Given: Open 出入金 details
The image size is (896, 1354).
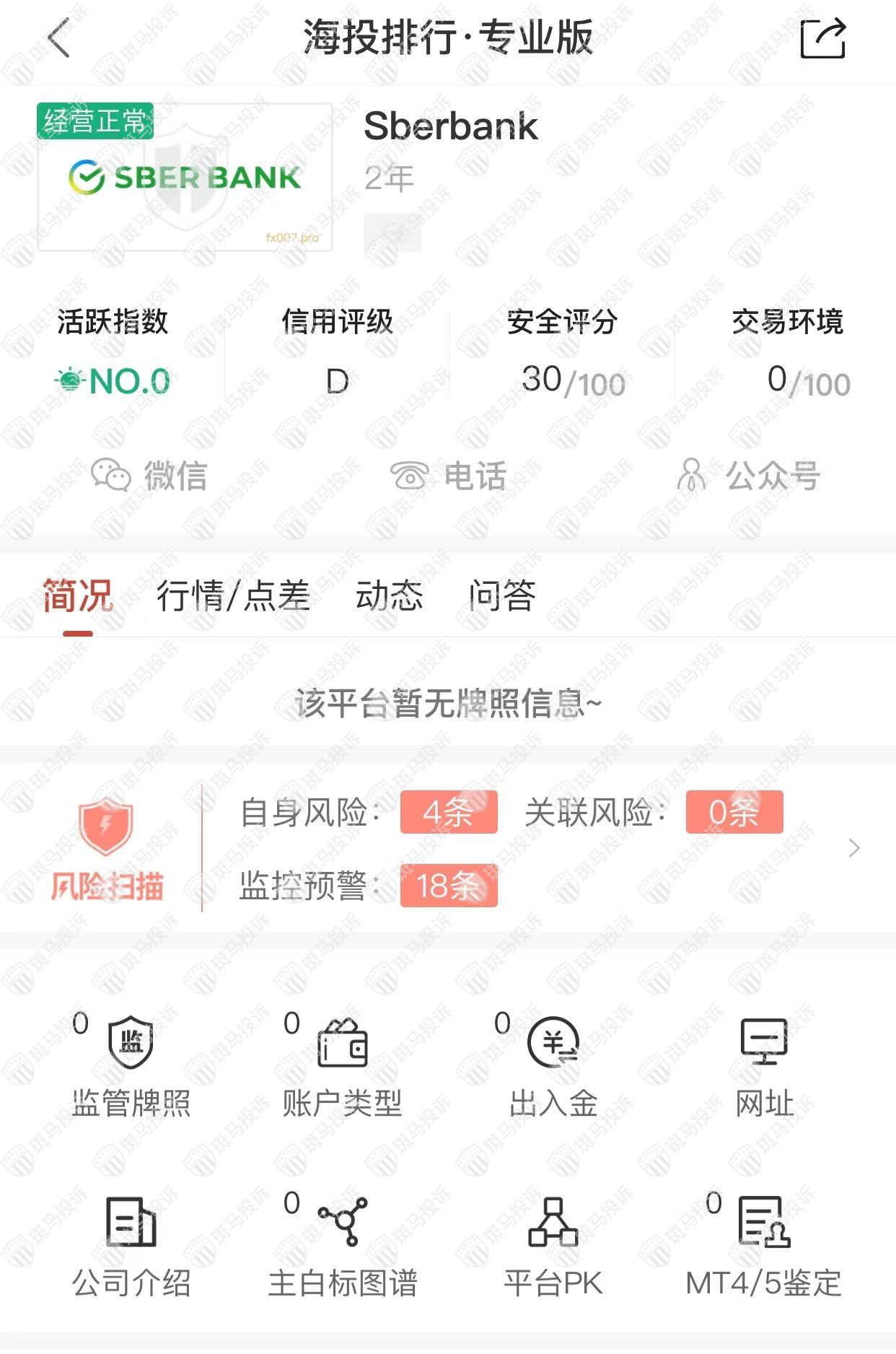Looking at the screenshot, I should pyautogui.click(x=553, y=1066).
